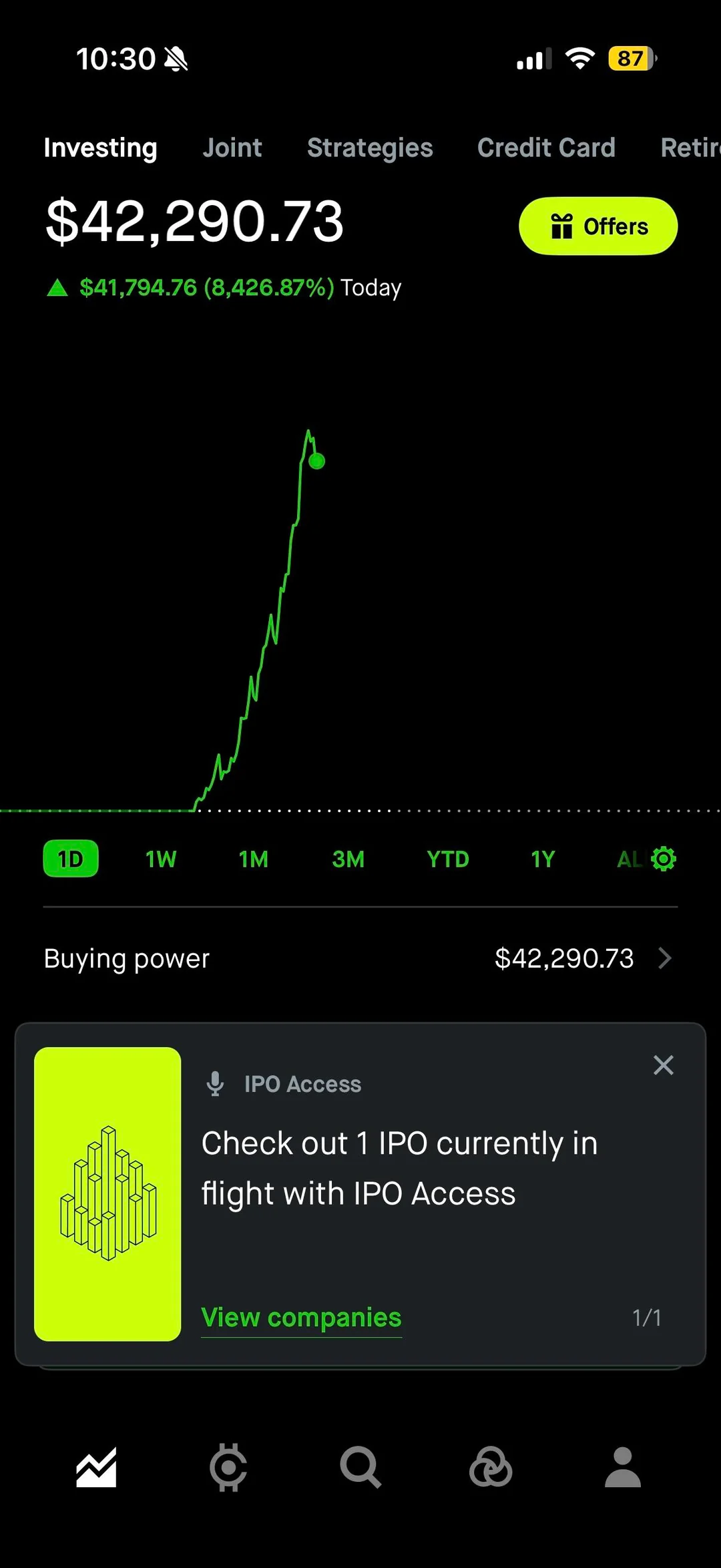Open the Strategies tab

(x=370, y=148)
